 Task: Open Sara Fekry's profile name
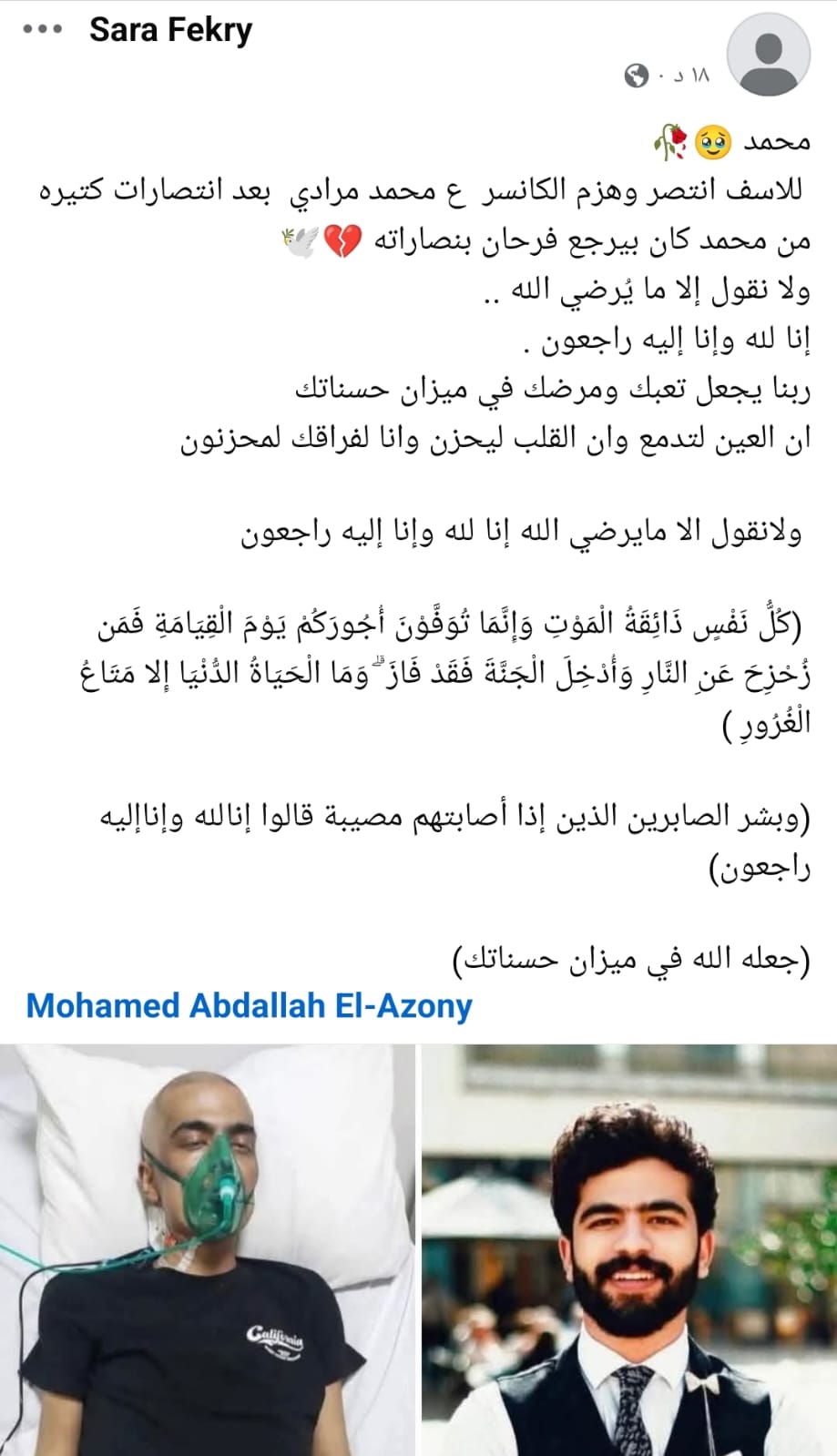pyautogui.click(x=170, y=30)
